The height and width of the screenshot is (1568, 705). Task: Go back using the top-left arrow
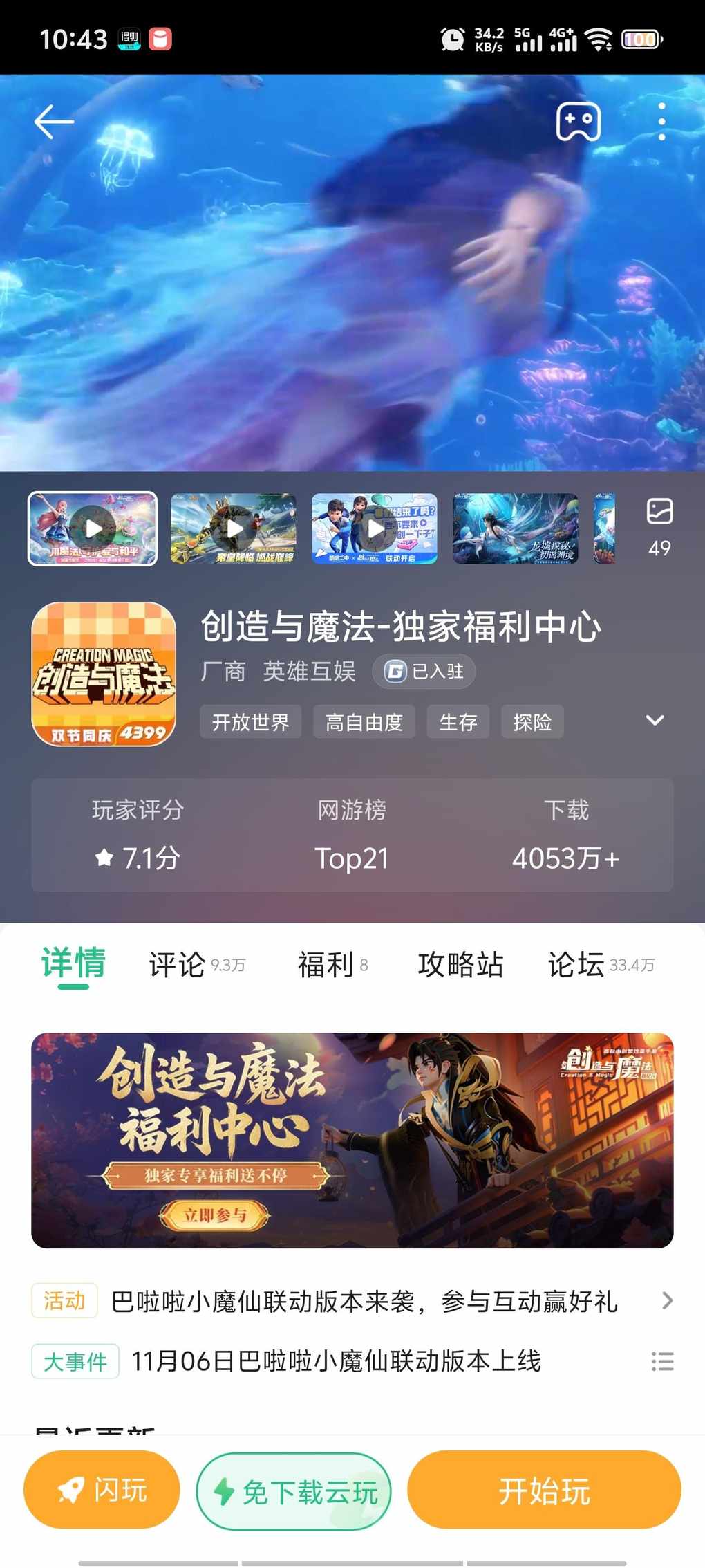point(54,122)
